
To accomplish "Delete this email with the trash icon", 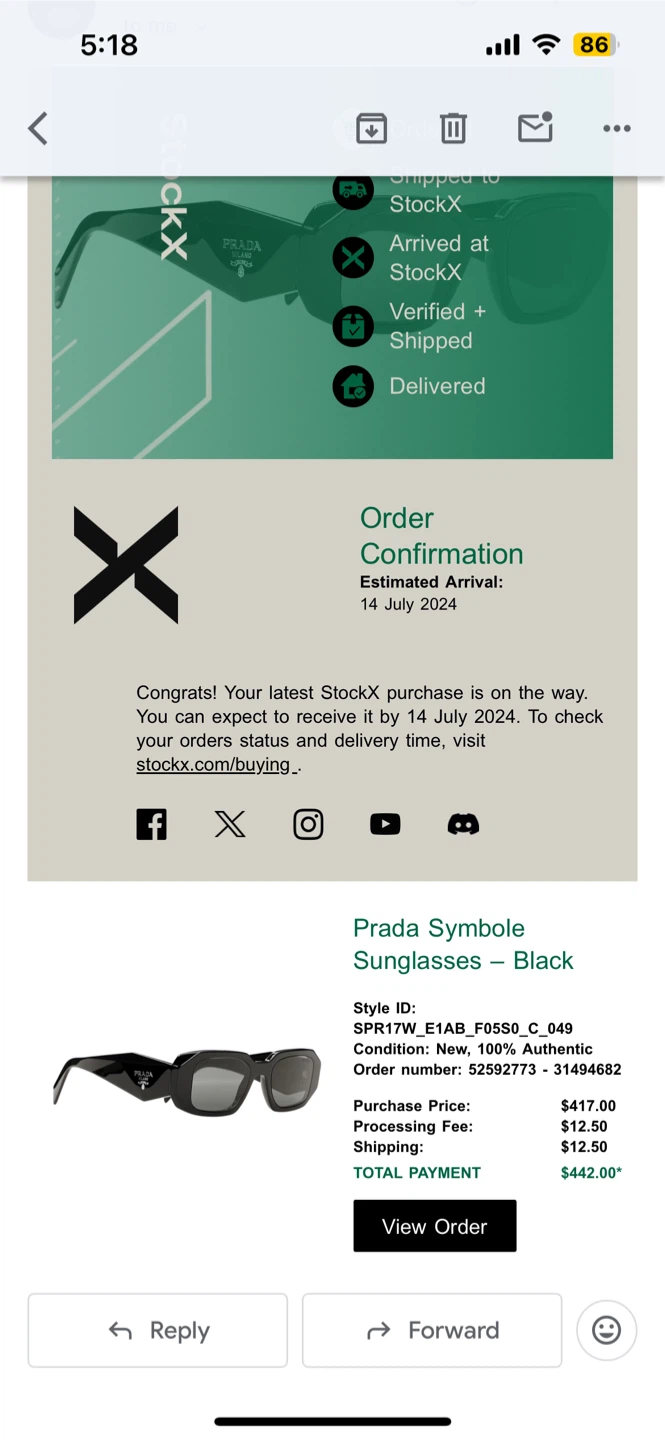I will pyautogui.click(x=453, y=128).
